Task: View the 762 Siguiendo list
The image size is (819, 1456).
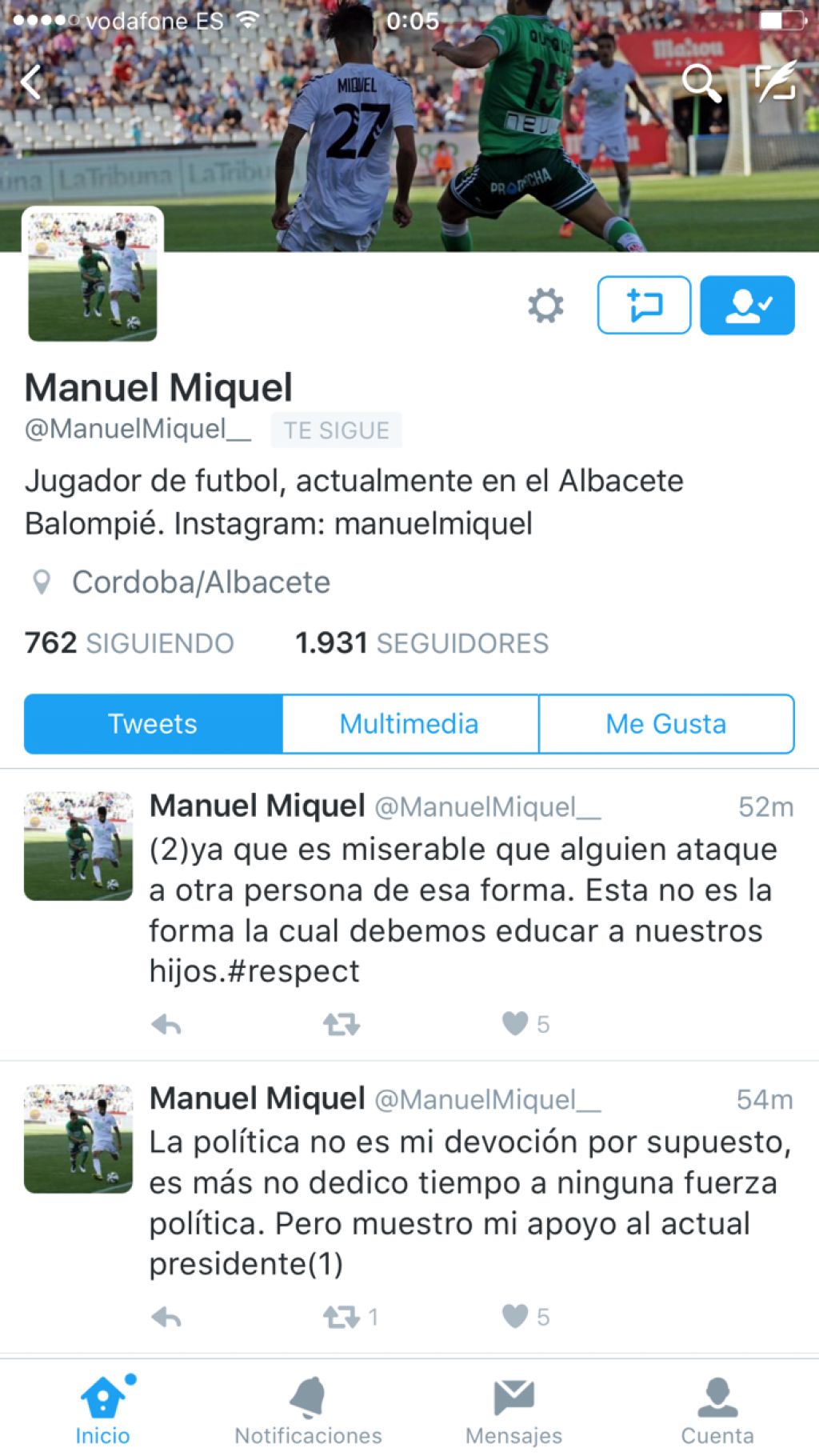Action: pyautogui.click(x=129, y=643)
